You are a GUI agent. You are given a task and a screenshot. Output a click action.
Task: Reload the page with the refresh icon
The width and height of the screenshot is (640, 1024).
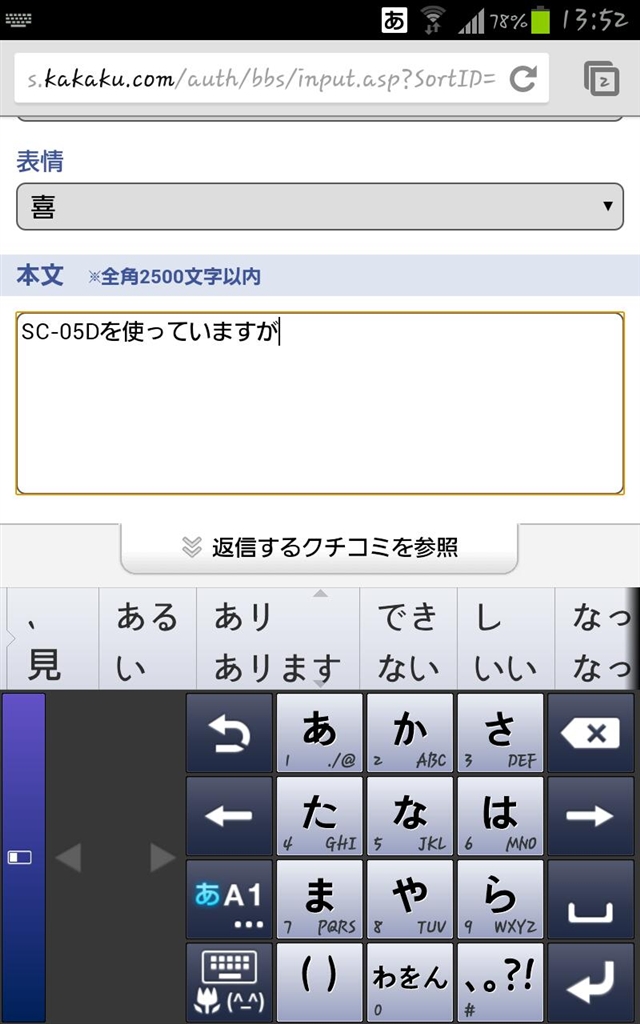pos(523,79)
